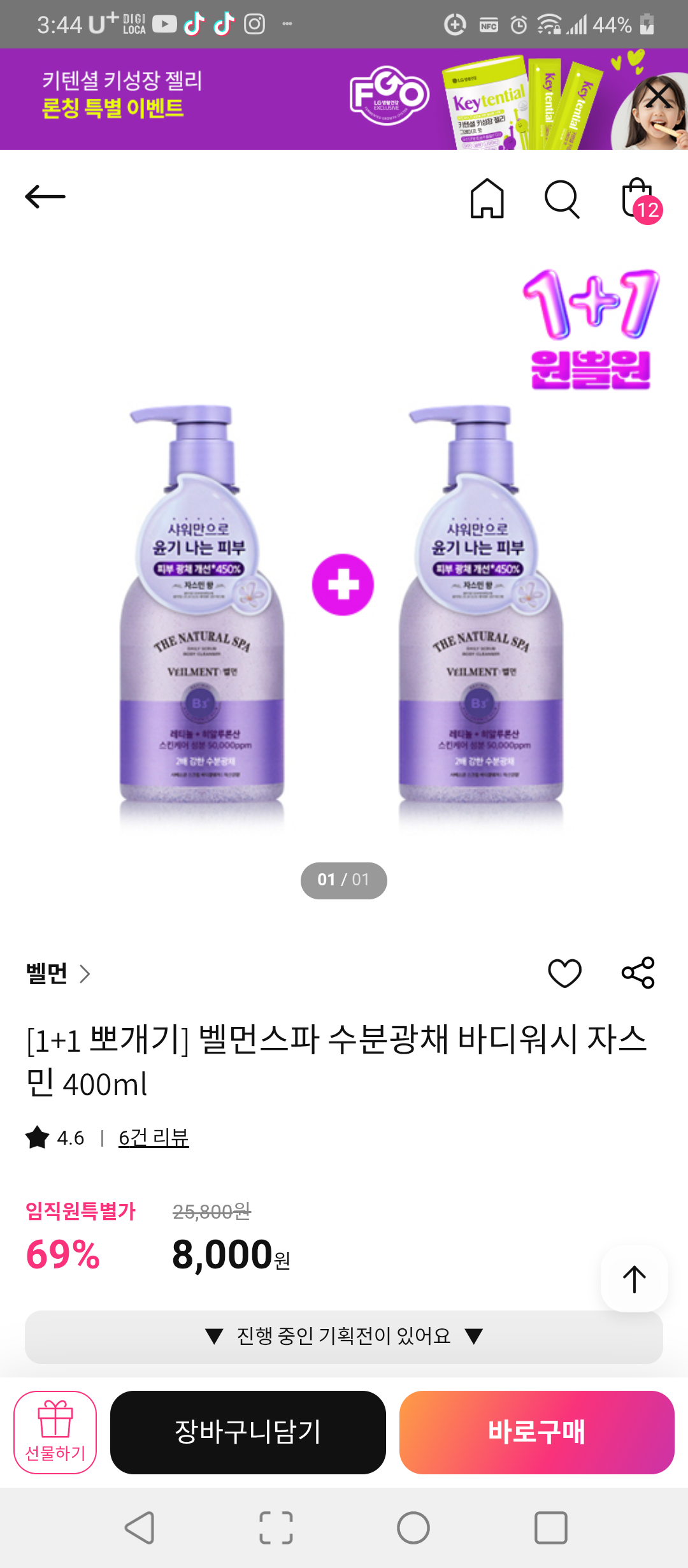Buy now with 바로구매 button
688x1568 pixels.
tap(536, 1432)
